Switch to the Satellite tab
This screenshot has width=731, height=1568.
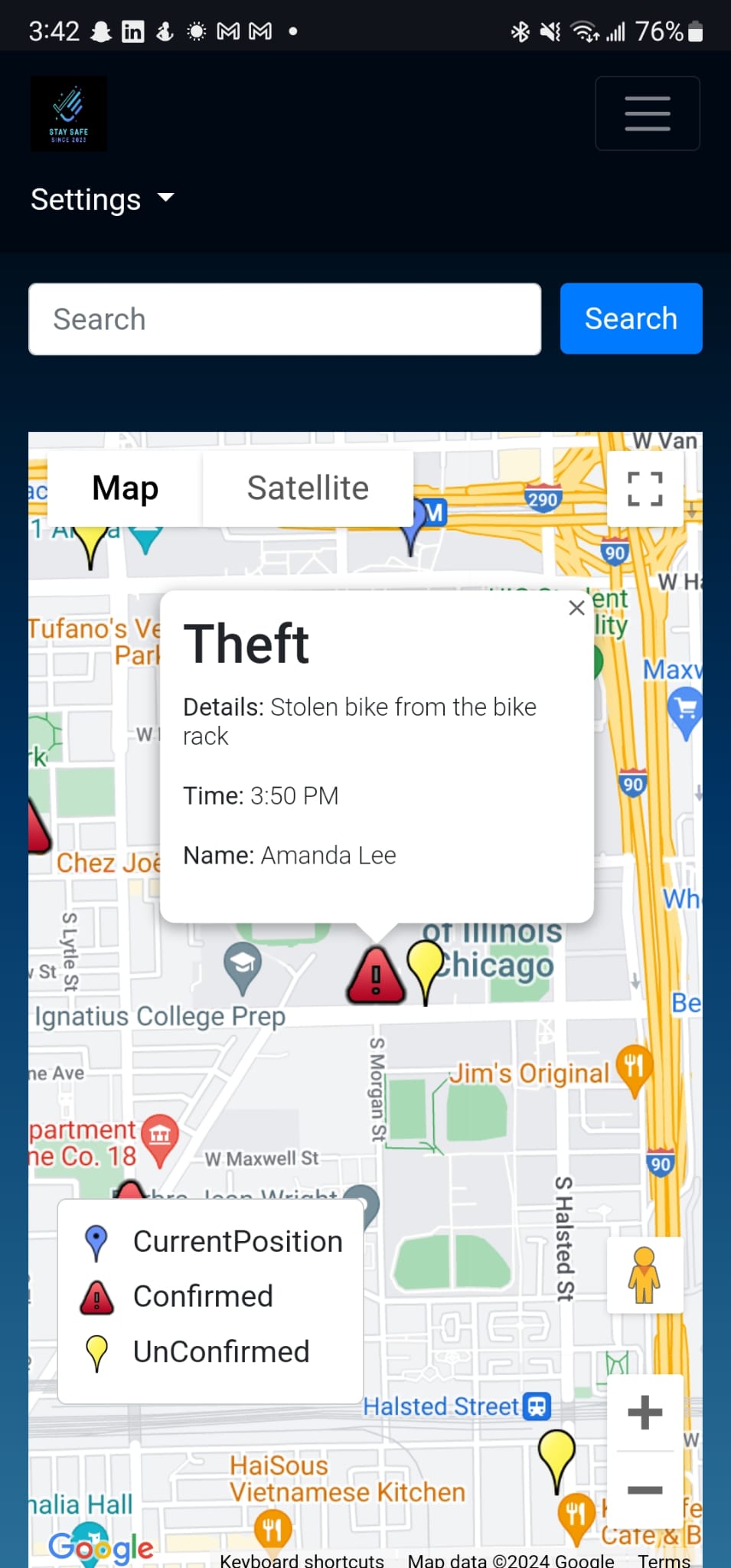tap(308, 488)
